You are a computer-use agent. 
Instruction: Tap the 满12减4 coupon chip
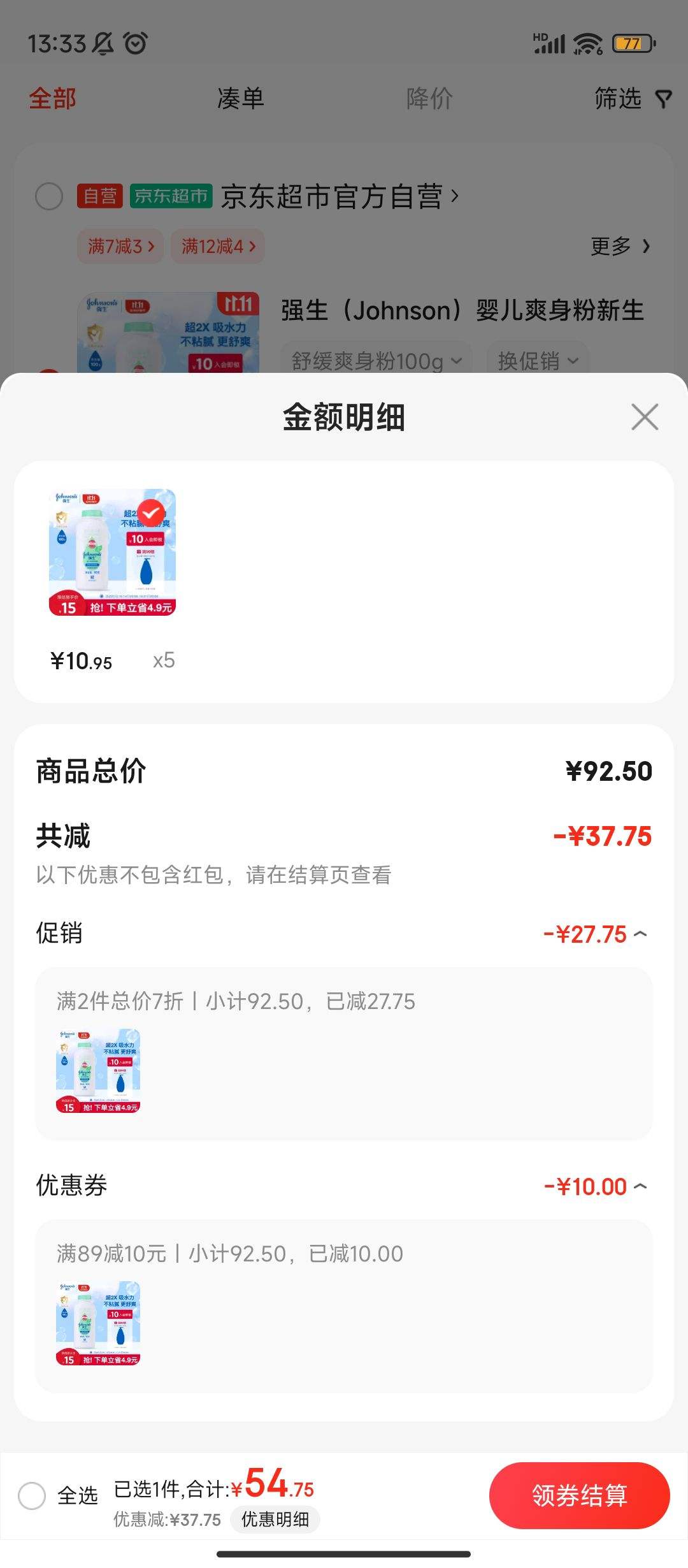(217, 246)
